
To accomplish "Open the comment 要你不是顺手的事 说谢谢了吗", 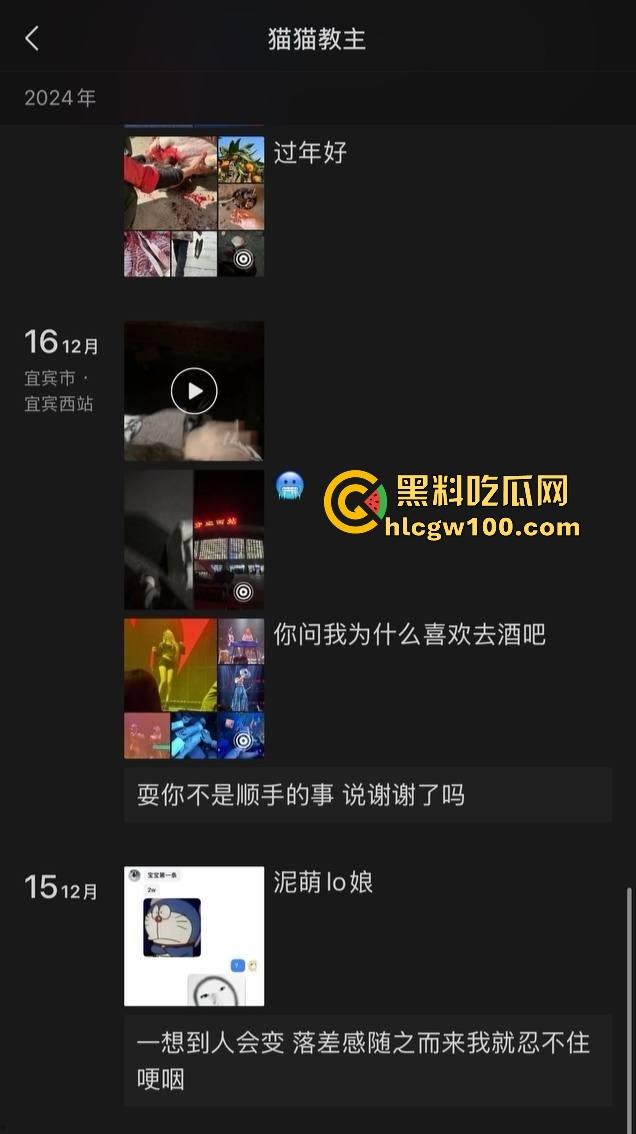I will tap(367, 795).
